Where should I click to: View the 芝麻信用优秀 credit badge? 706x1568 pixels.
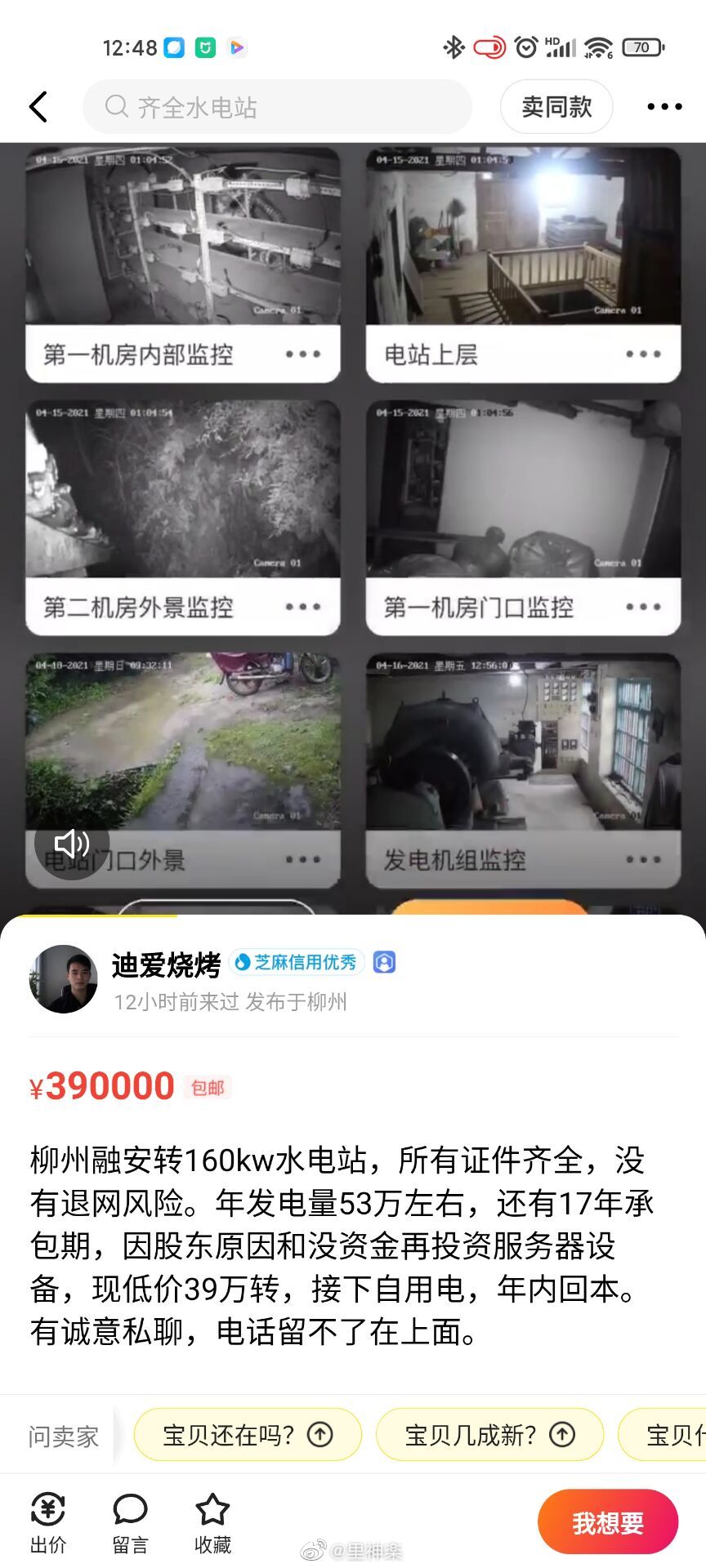(x=297, y=963)
